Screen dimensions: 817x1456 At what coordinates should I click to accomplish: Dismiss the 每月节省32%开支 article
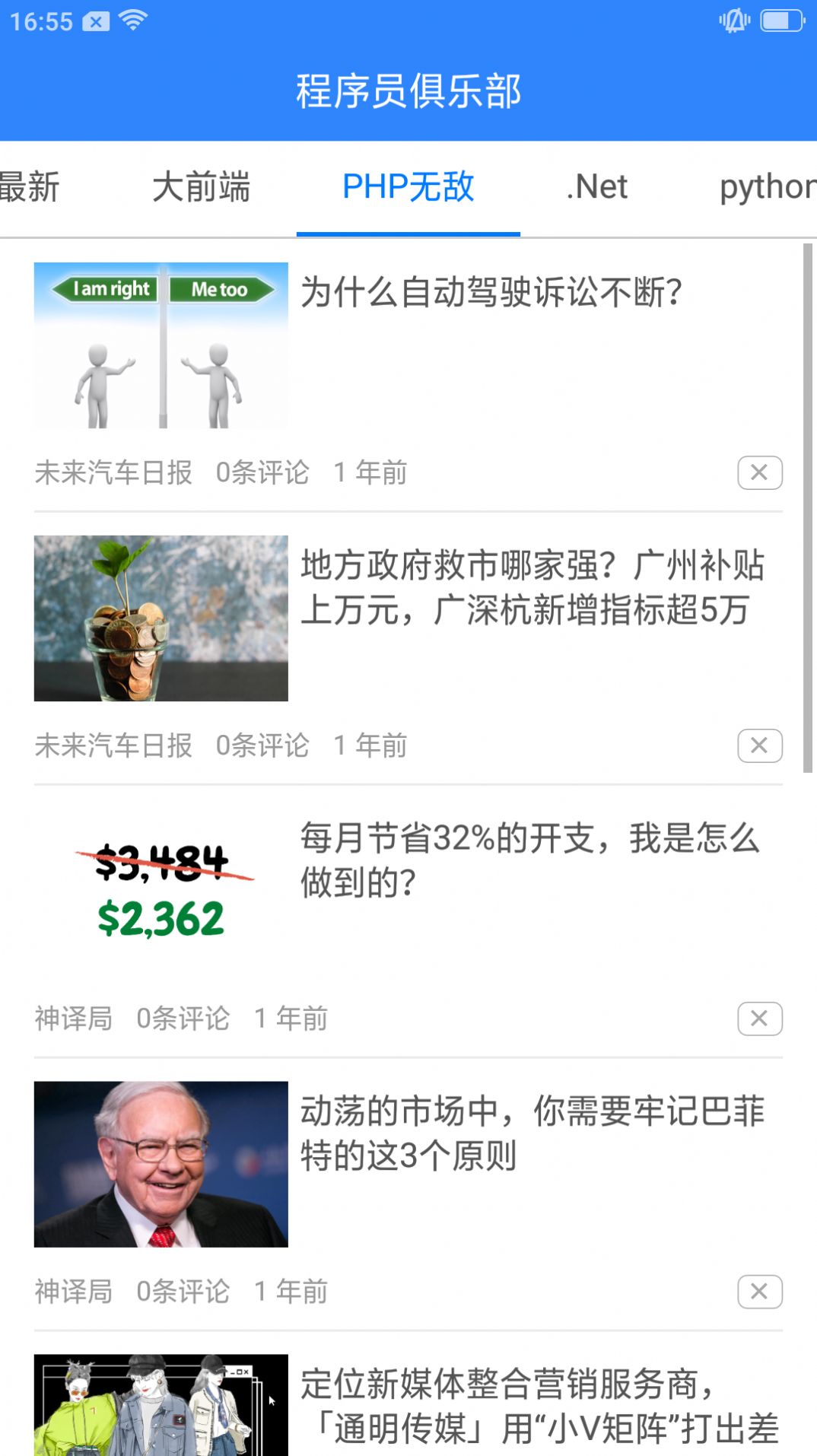(x=760, y=1019)
